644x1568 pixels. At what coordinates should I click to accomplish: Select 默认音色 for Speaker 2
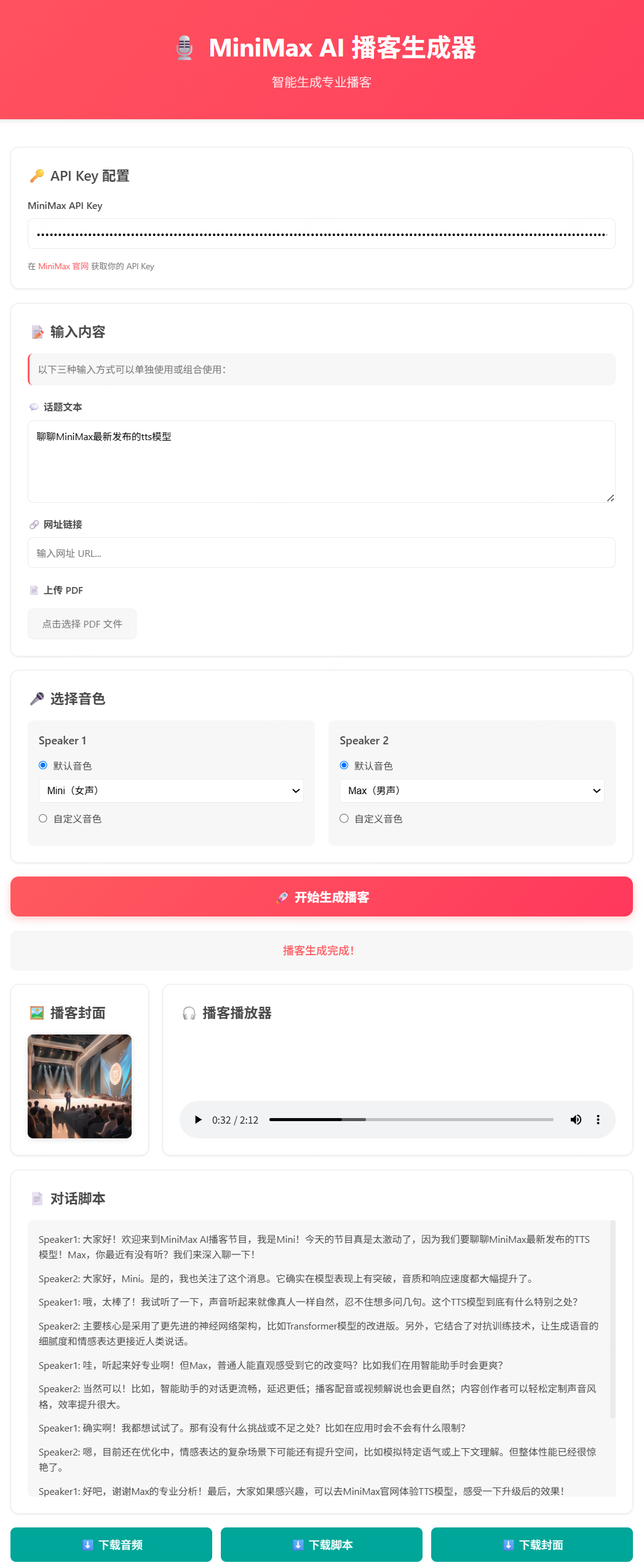(344, 765)
